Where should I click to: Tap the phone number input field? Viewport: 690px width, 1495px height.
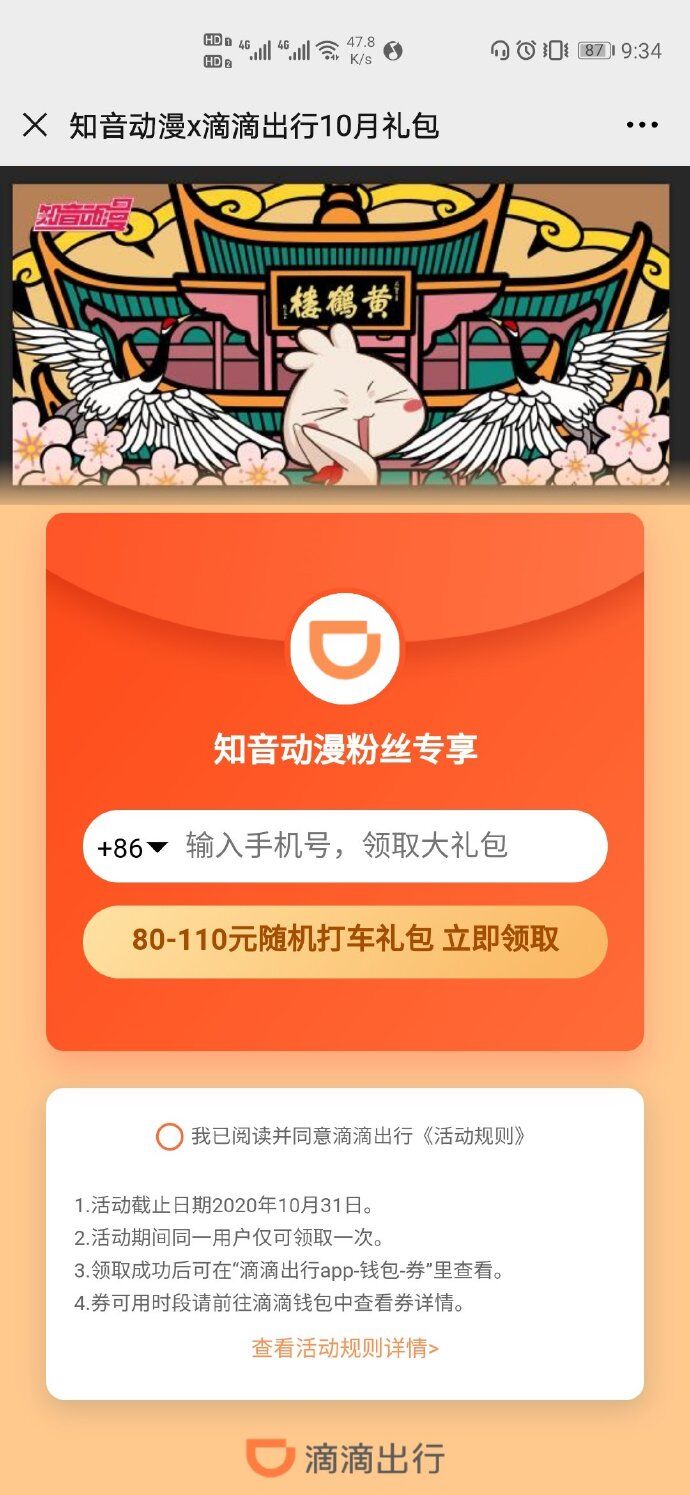390,846
